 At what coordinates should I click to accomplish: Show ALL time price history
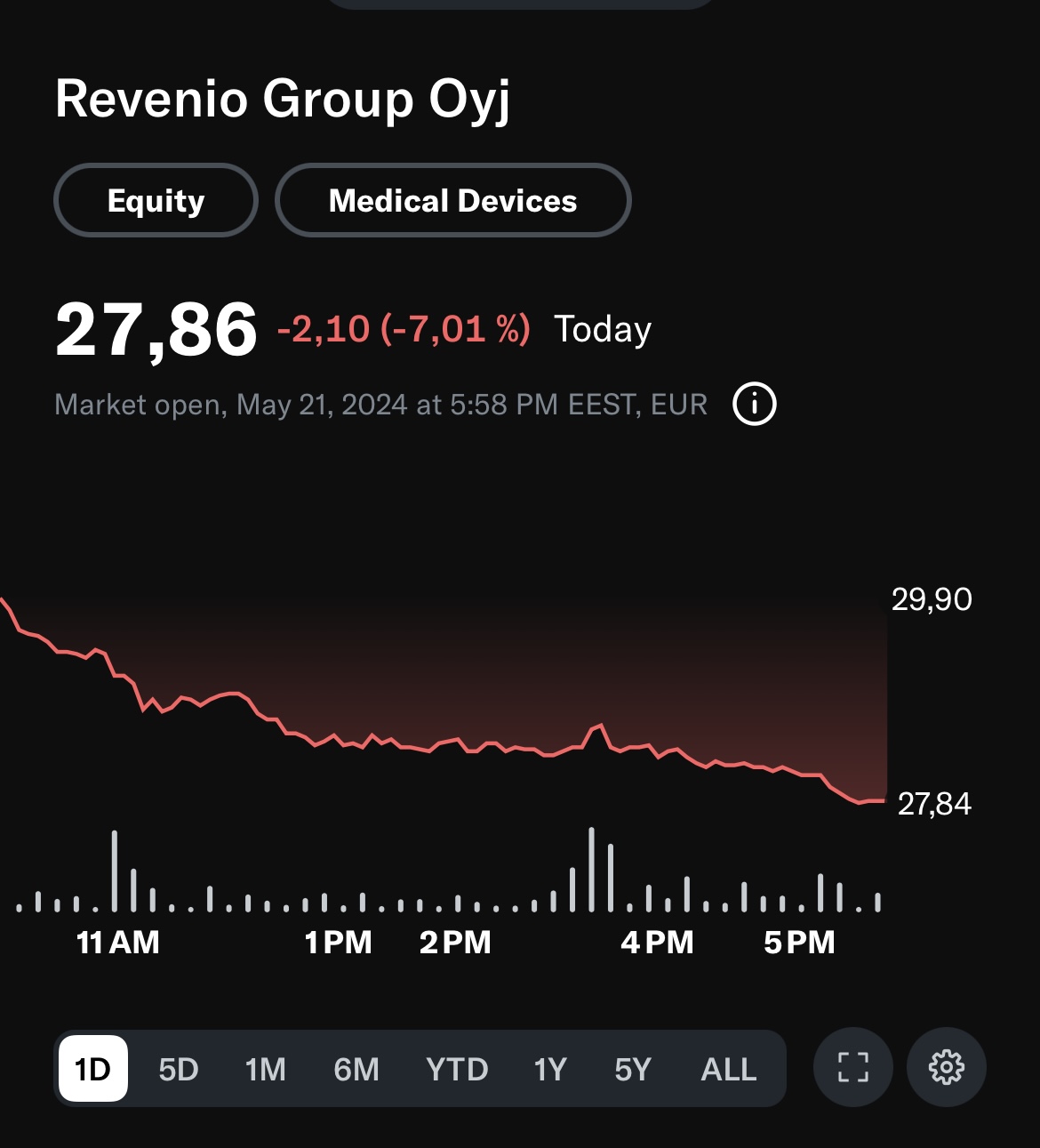(728, 1068)
